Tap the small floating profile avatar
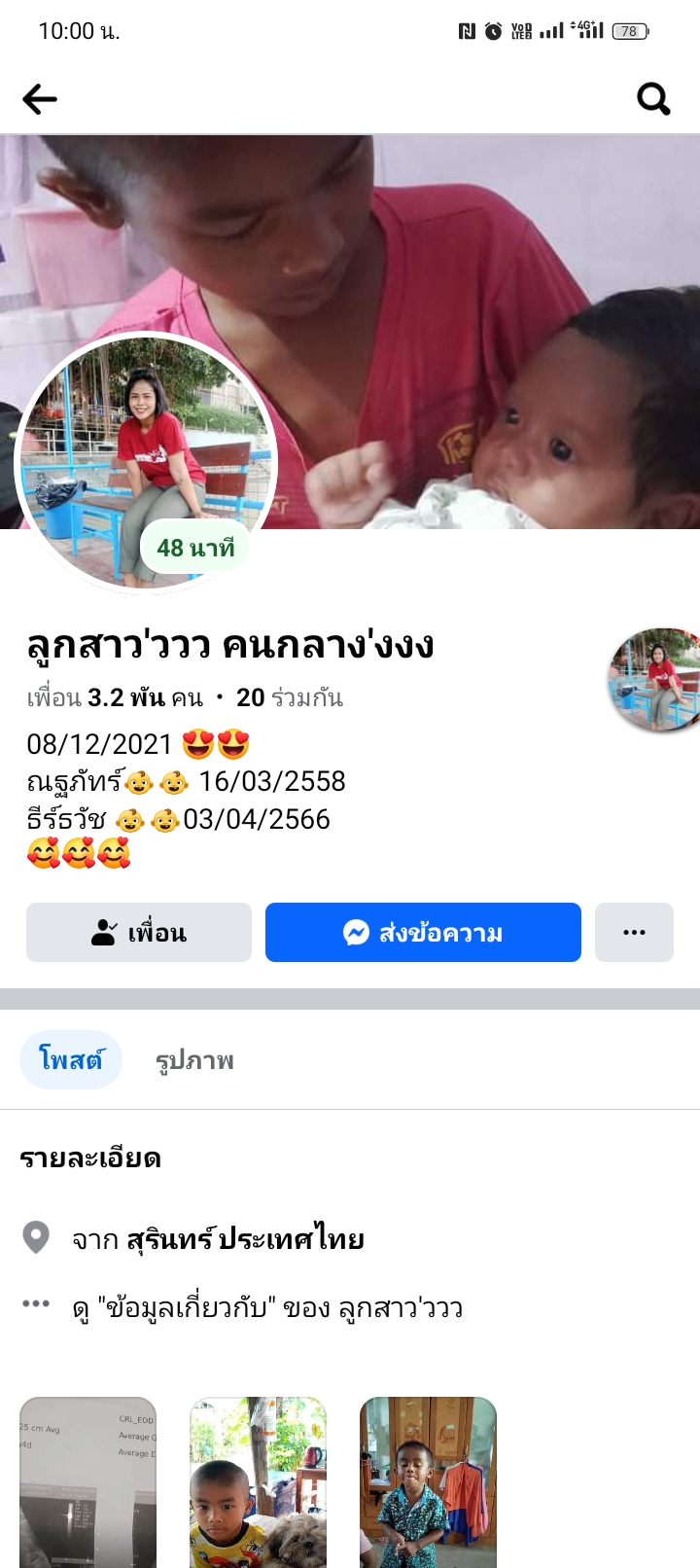The image size is (700, 1568). 655,679
